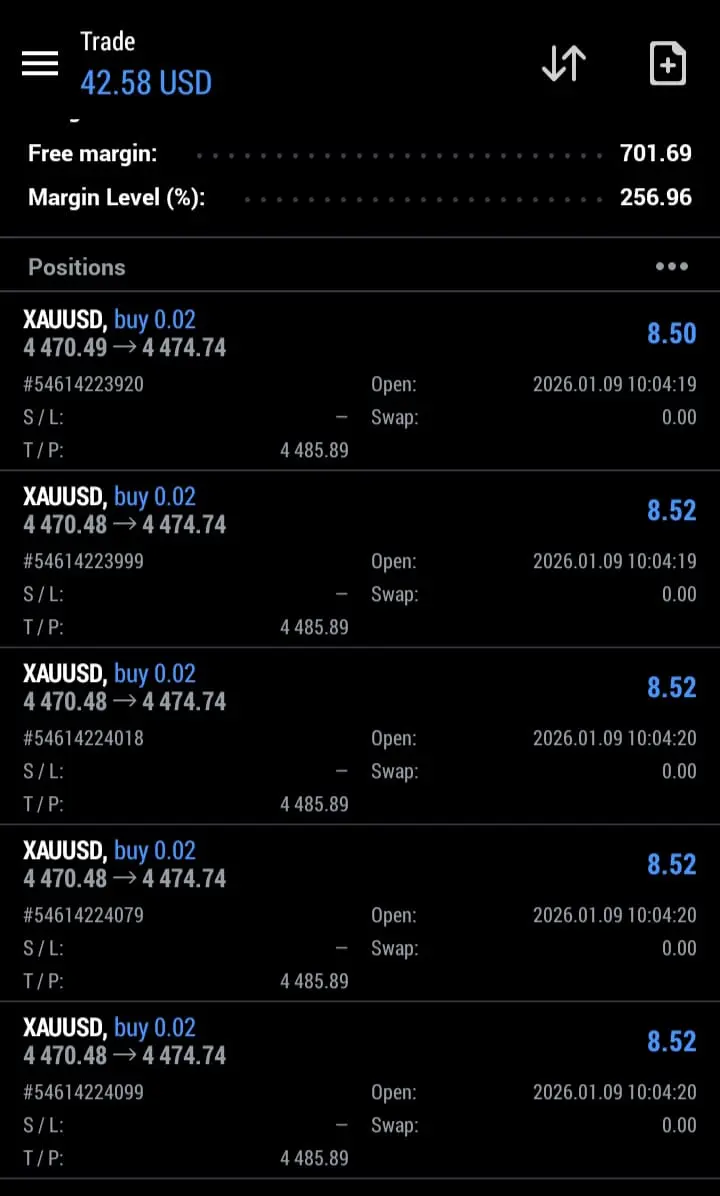Tap the sort arrows icon
Screen dimensions: 720x1196
[x=564, y=64]
